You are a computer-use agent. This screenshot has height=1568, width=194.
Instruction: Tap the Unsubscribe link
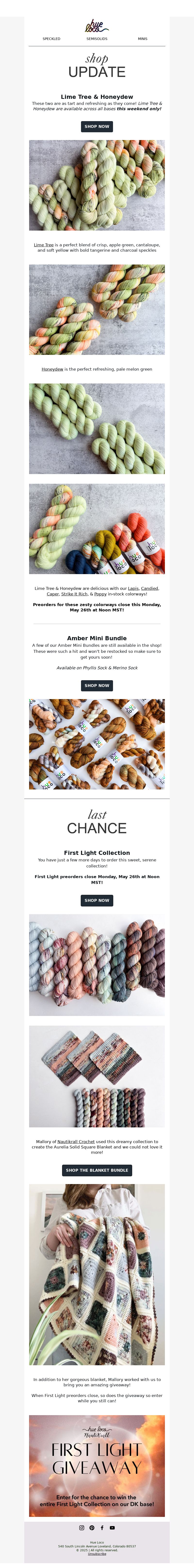click(x=97, y=1553)
